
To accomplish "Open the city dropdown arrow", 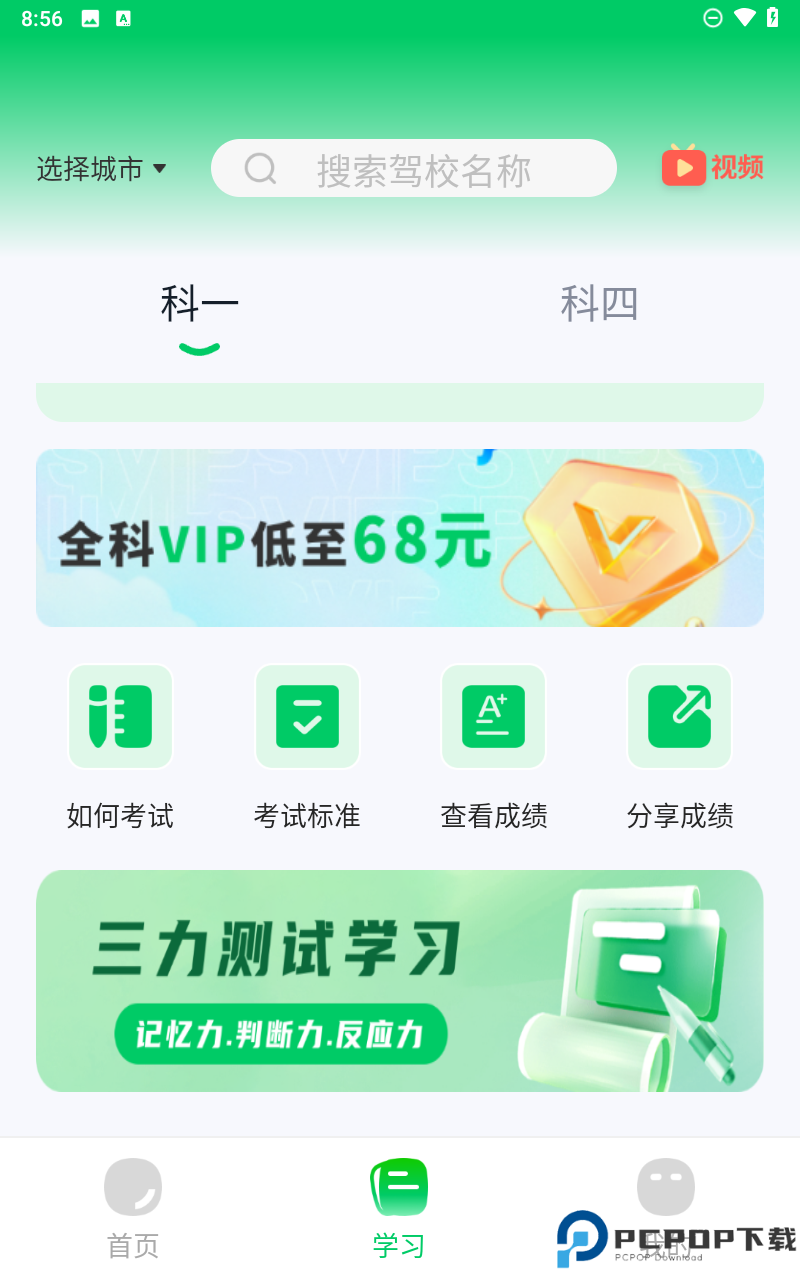I will tap(162, 169).
